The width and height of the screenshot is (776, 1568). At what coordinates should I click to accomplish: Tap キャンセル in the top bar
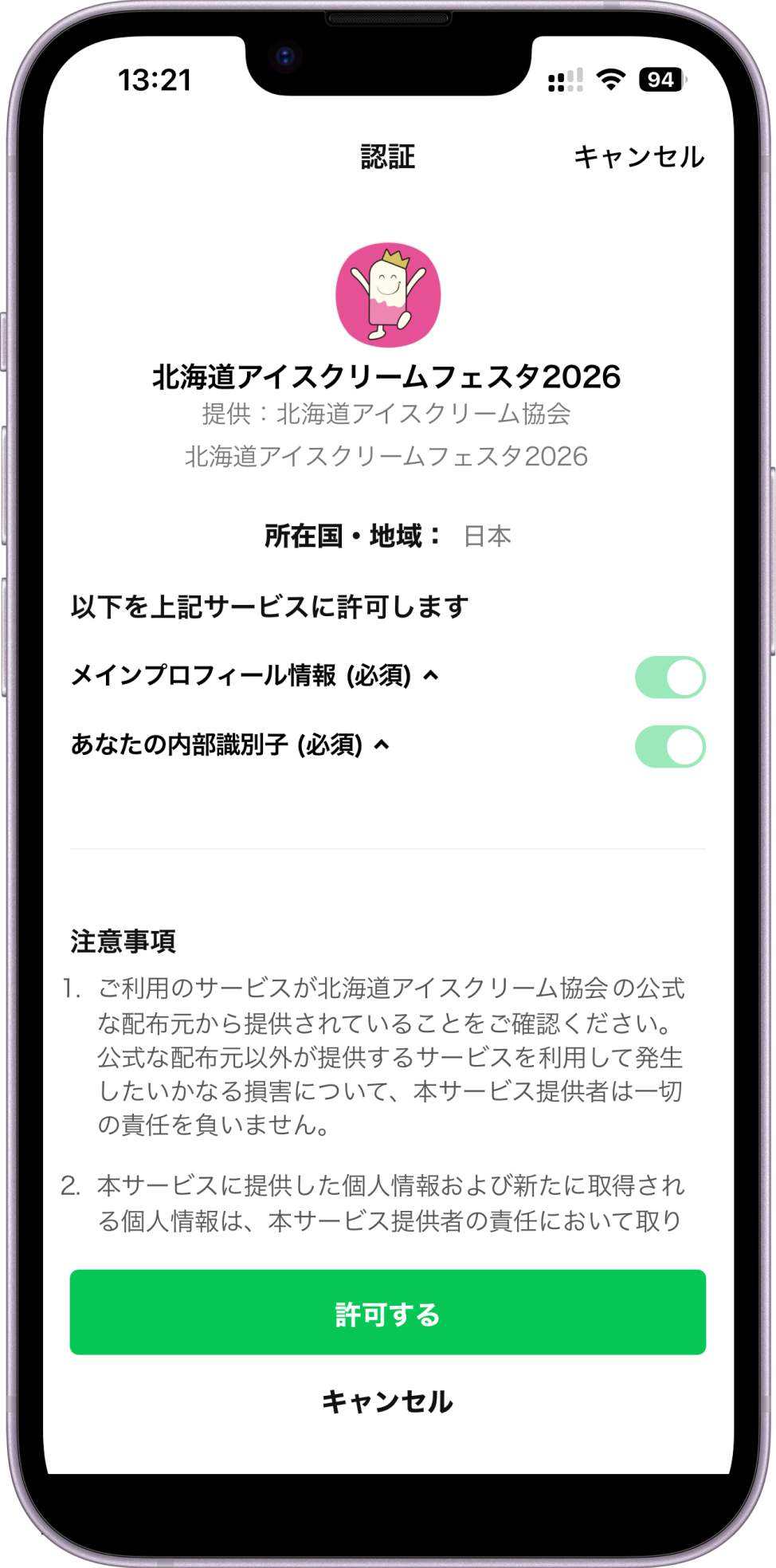click(x=638, y=156)
